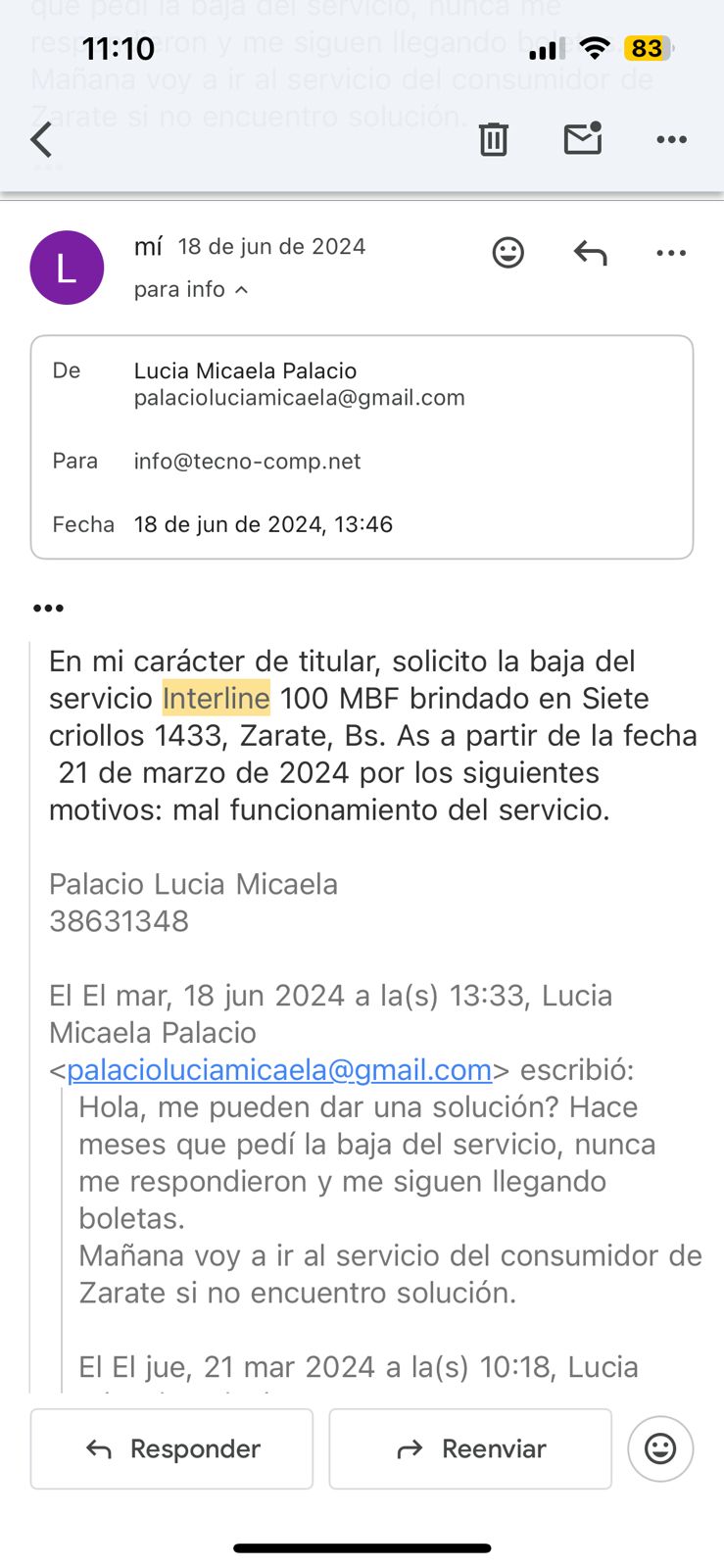Viewport: 724px width, 1568px height.
Task: Delete this email with the trash icon
Action: tap(493, 139)
